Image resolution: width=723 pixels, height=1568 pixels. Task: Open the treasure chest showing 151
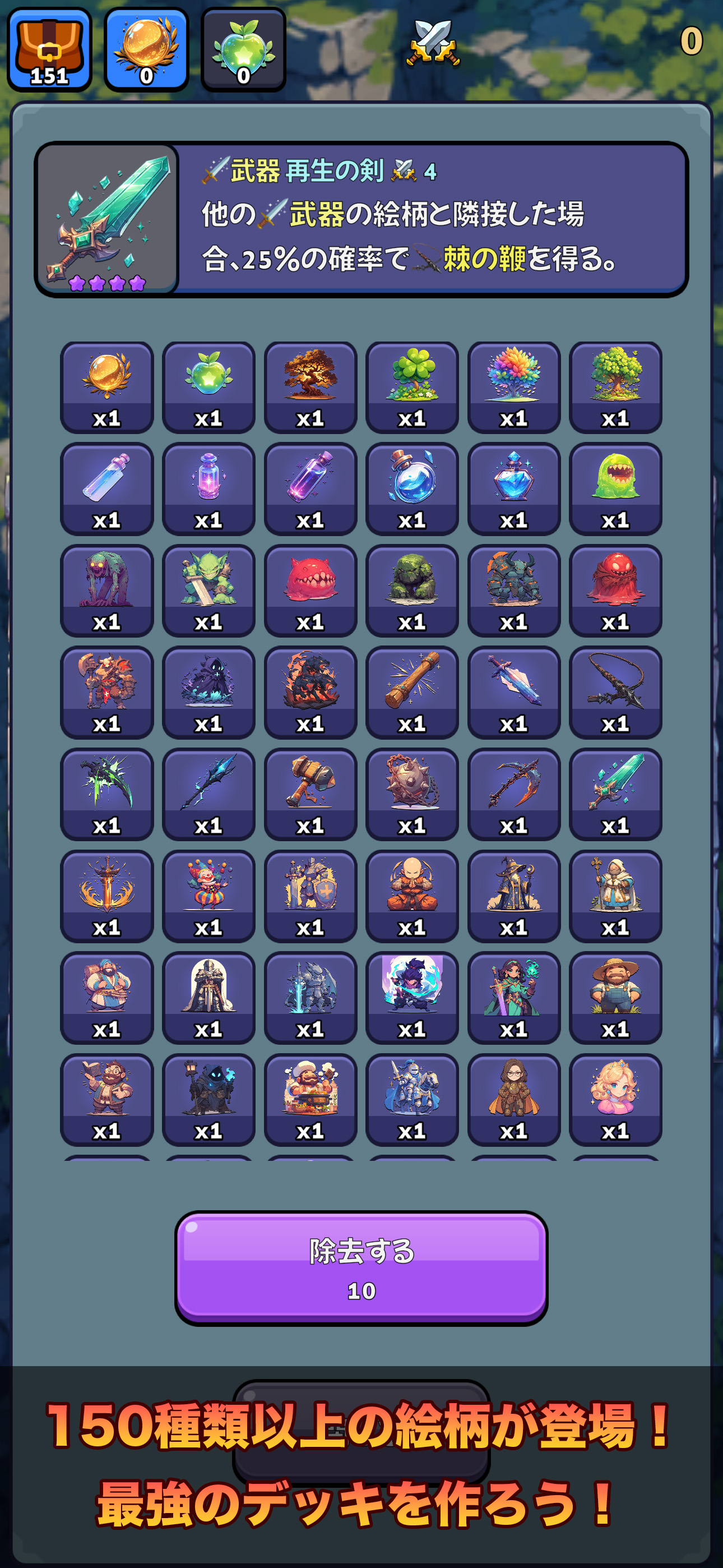(x=49, y=49)
